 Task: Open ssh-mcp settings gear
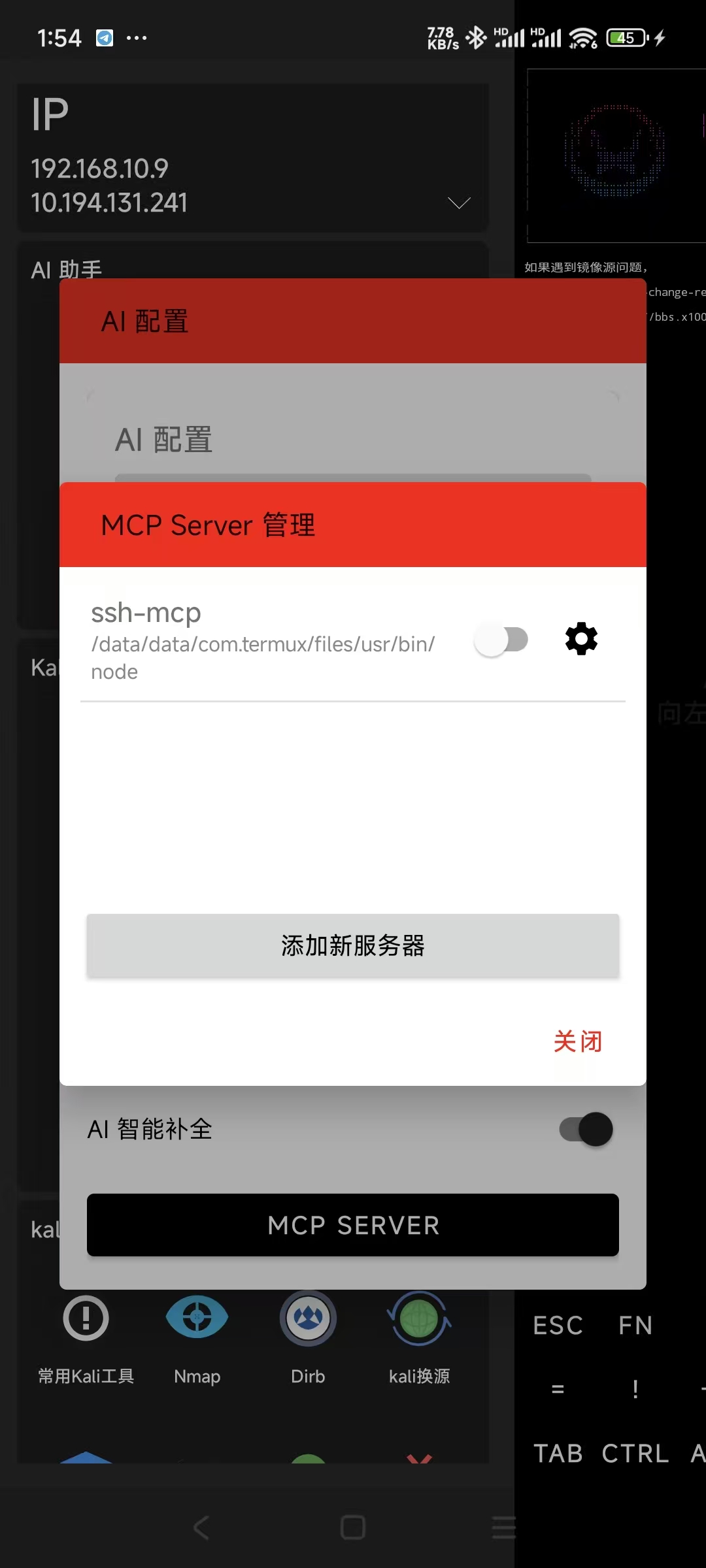581,639
